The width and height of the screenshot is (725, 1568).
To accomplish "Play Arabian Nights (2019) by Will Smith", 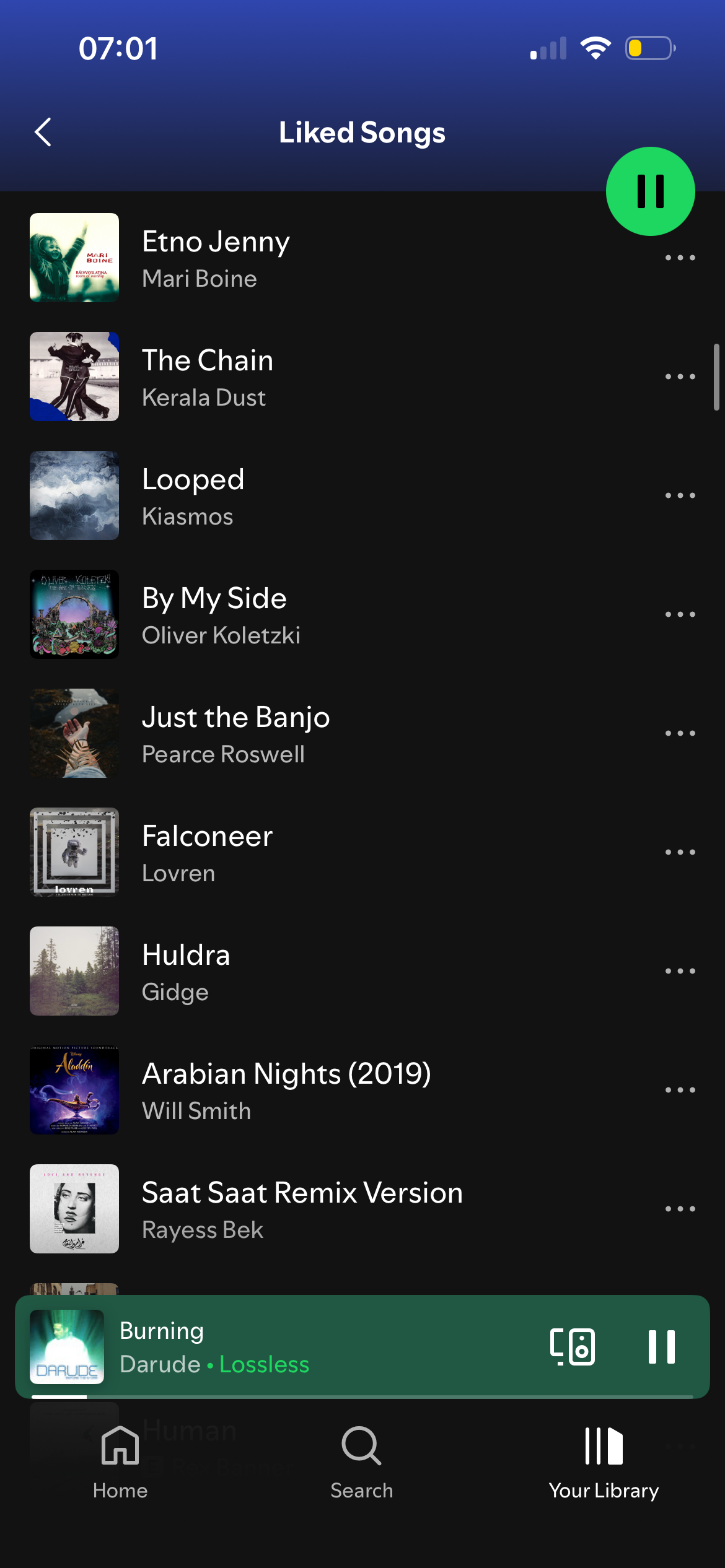I will (286, 1090).
